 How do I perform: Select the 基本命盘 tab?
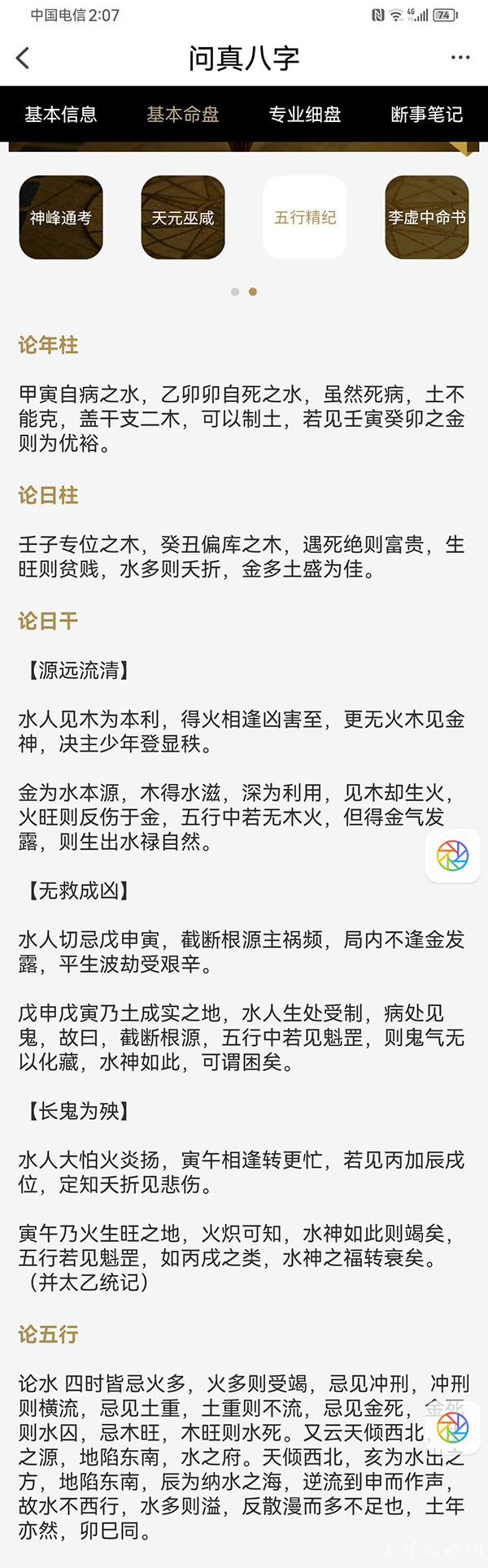click(183, 115)
